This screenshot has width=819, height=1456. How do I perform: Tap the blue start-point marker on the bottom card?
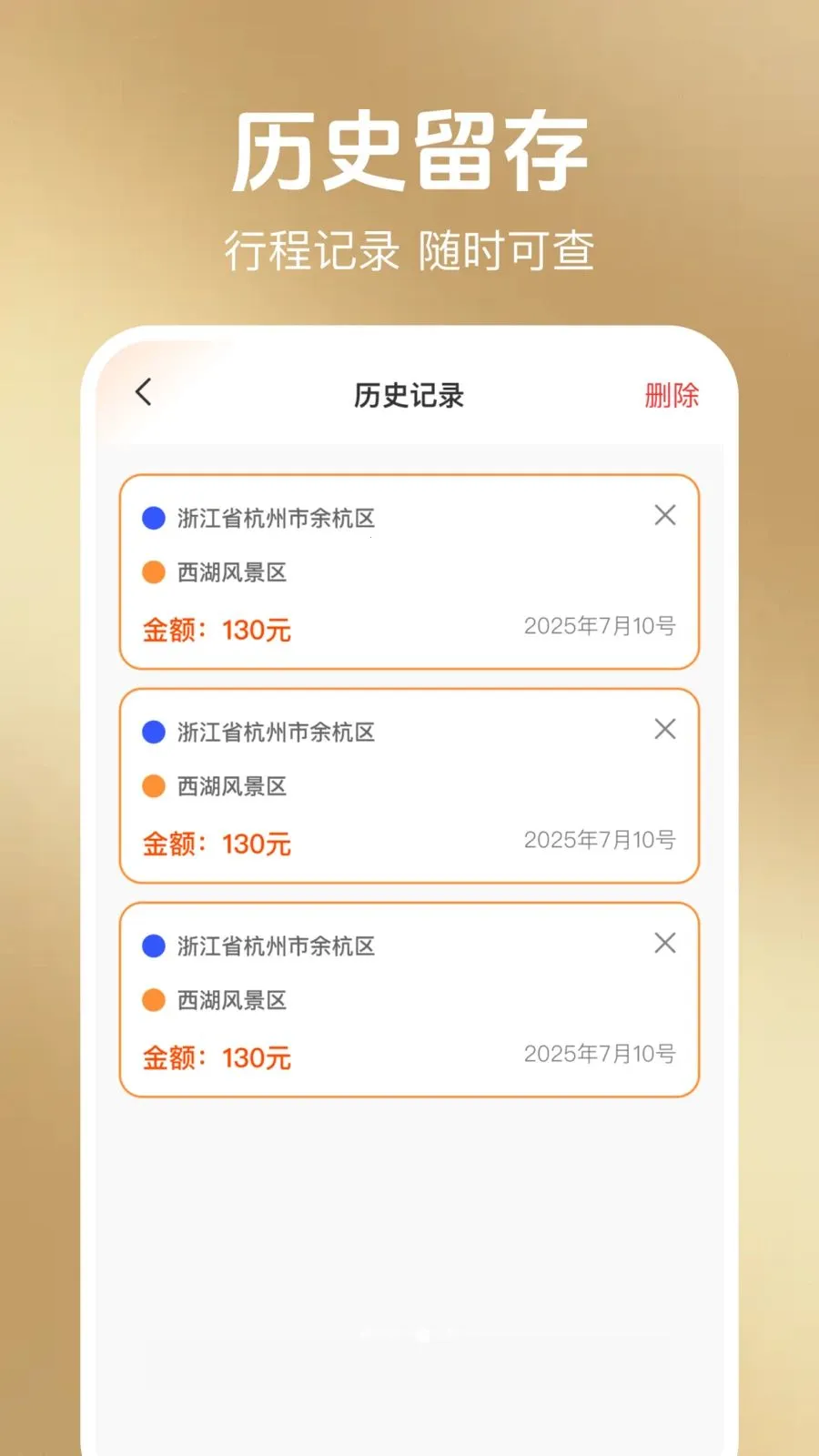pyautogui.click(x=151, y=946)
